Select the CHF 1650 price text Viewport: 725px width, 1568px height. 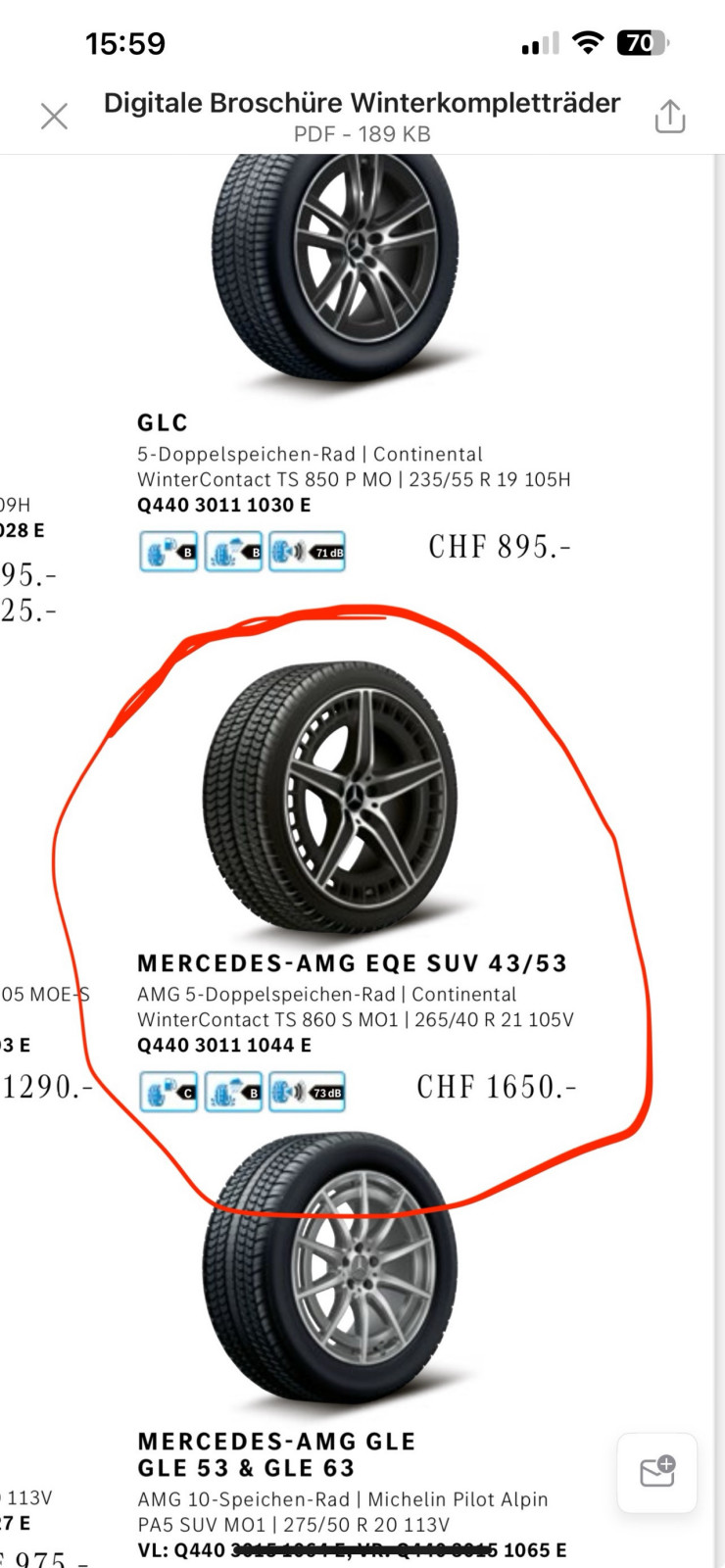click(x=496, y=1086)
